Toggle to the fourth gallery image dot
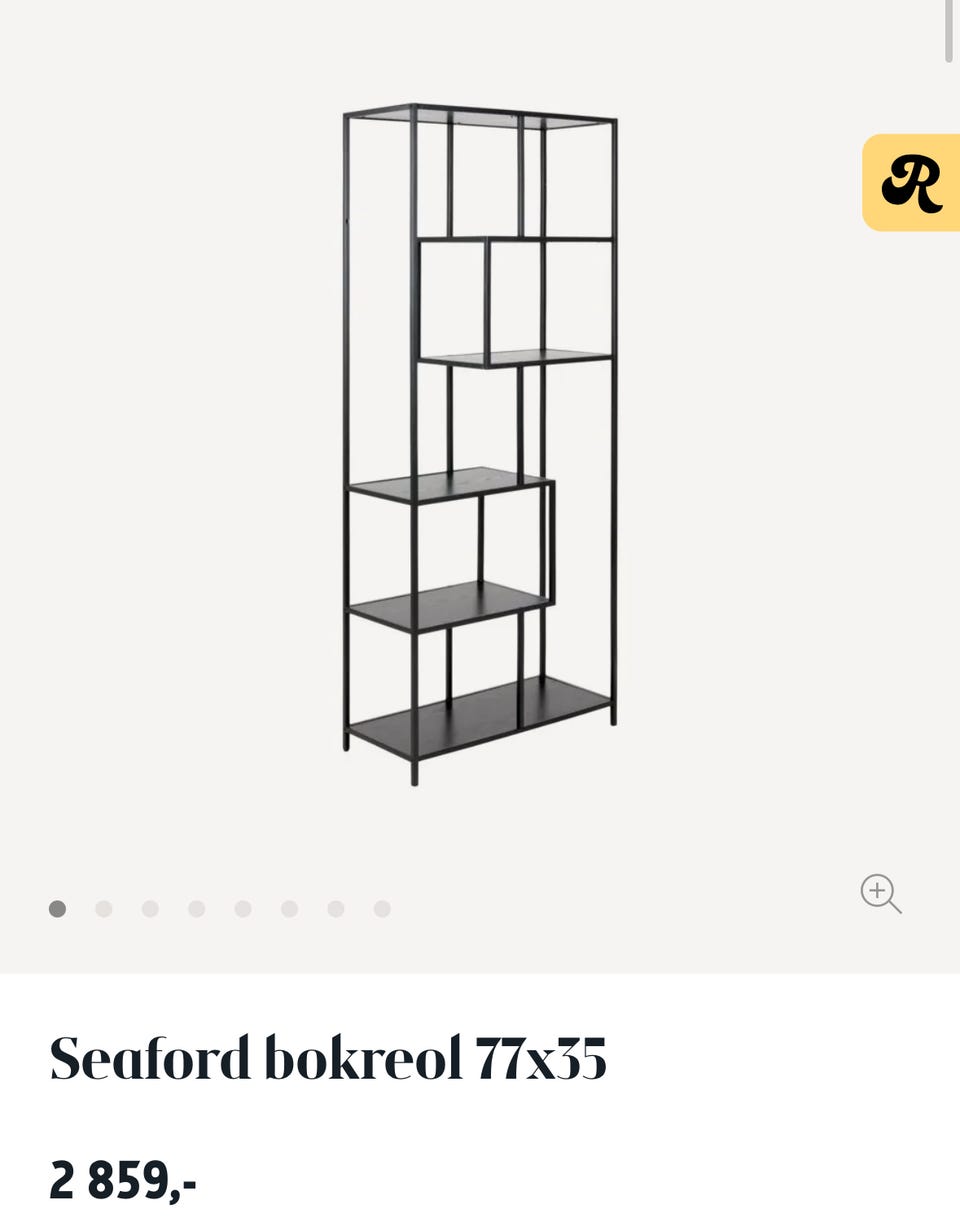 pos(196,908)
